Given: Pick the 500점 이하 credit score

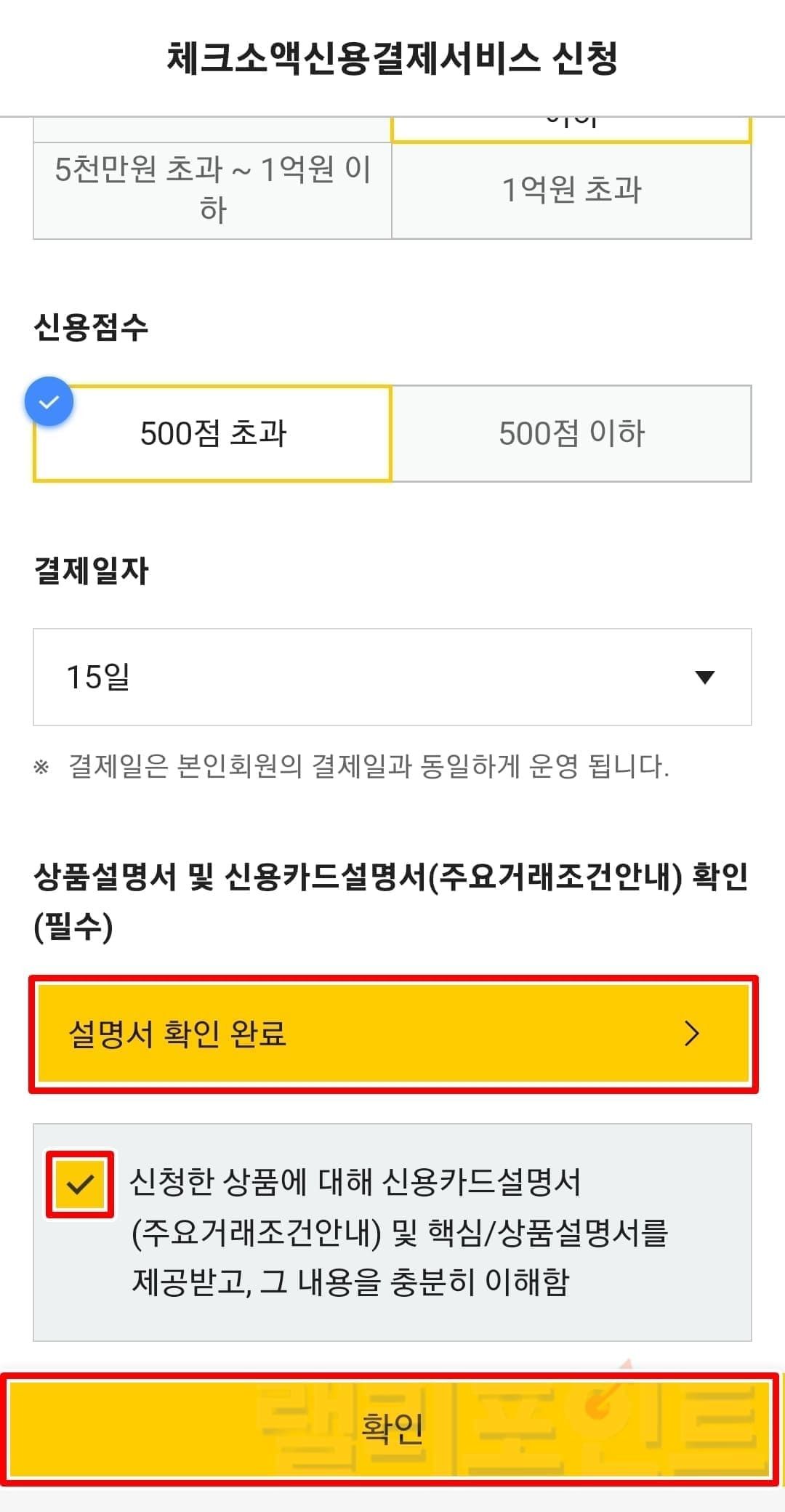Looking at the screenshot, I should coord(571,433).
